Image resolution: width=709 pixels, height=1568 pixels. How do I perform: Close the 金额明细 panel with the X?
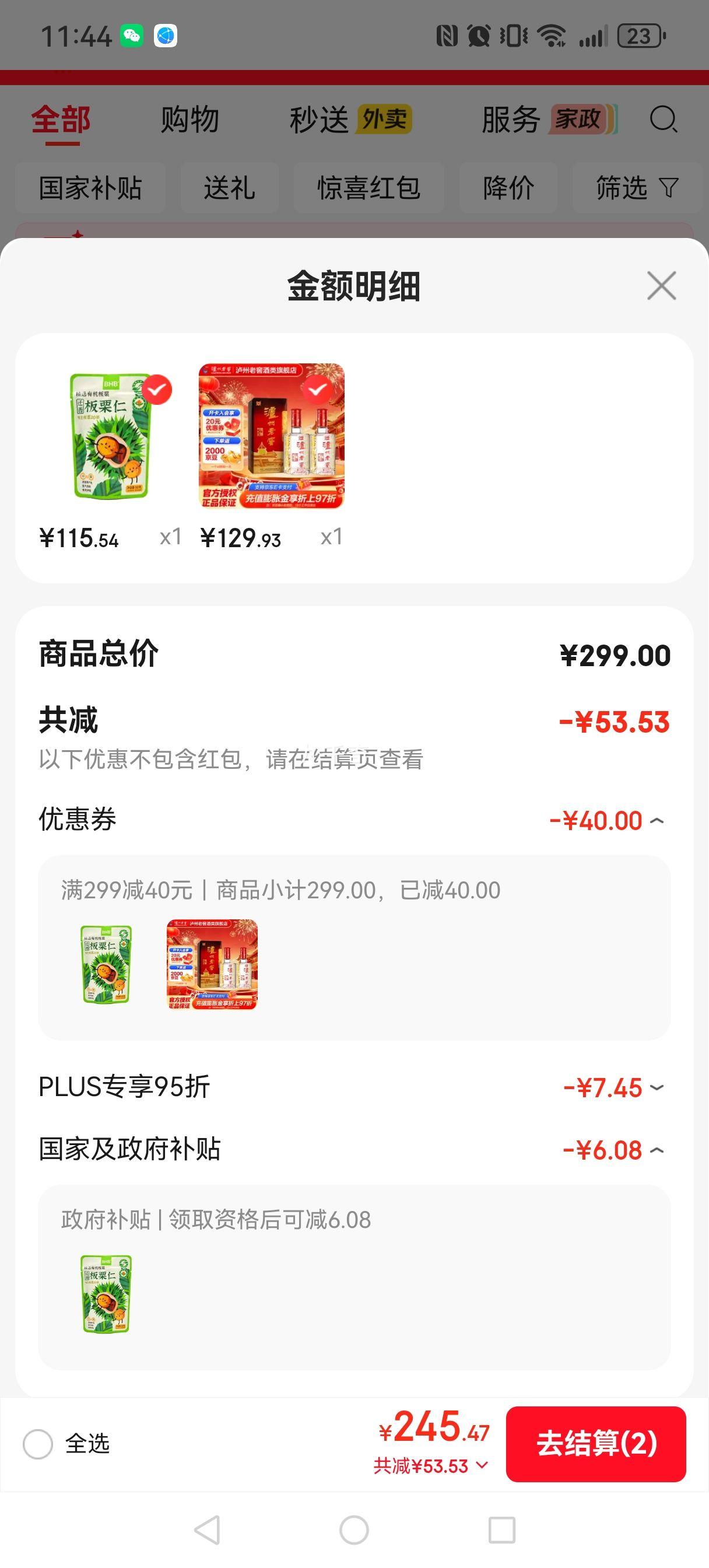point(662,286)
